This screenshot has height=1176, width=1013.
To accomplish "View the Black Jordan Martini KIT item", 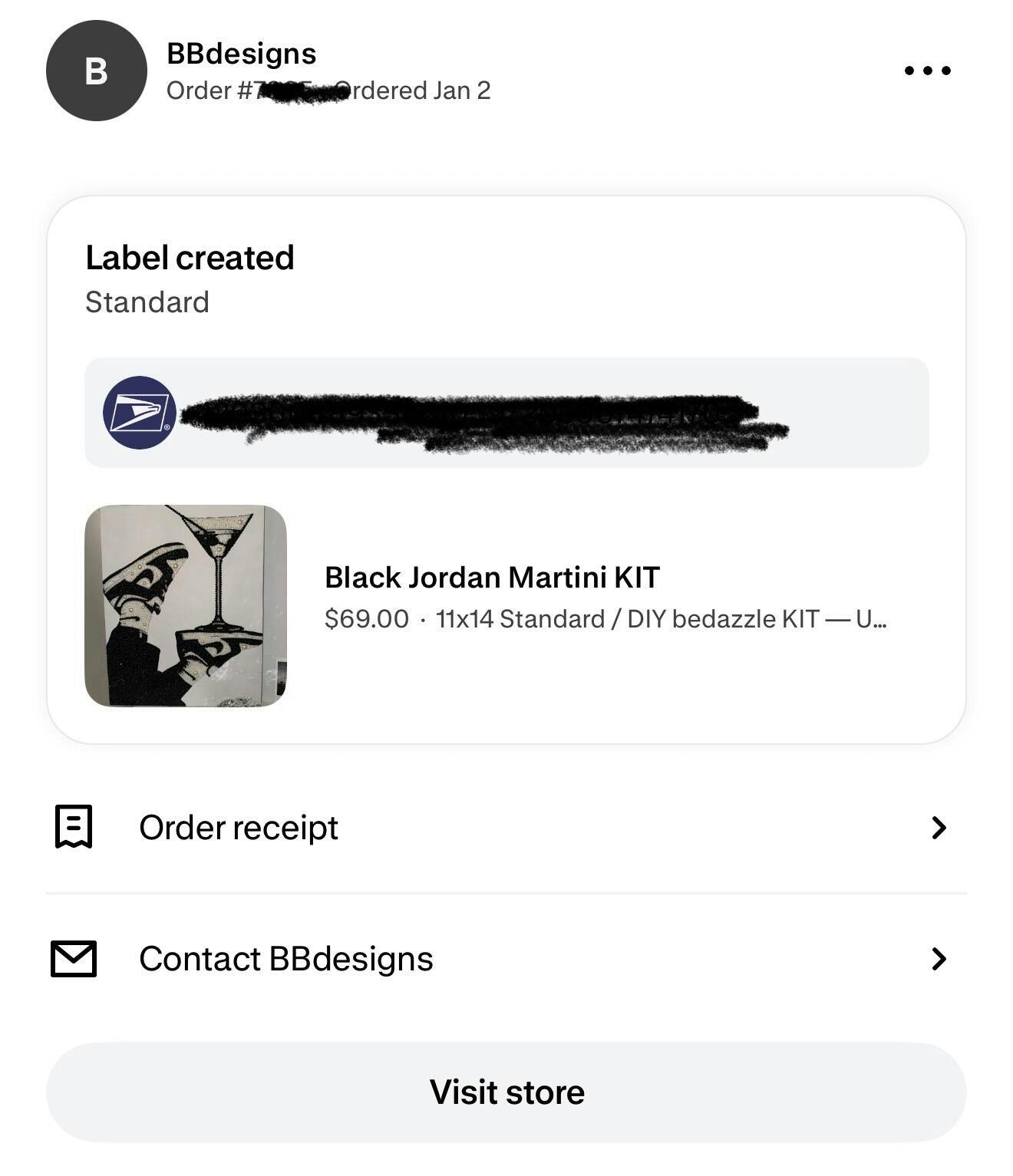I will click(x=491, y=578).
